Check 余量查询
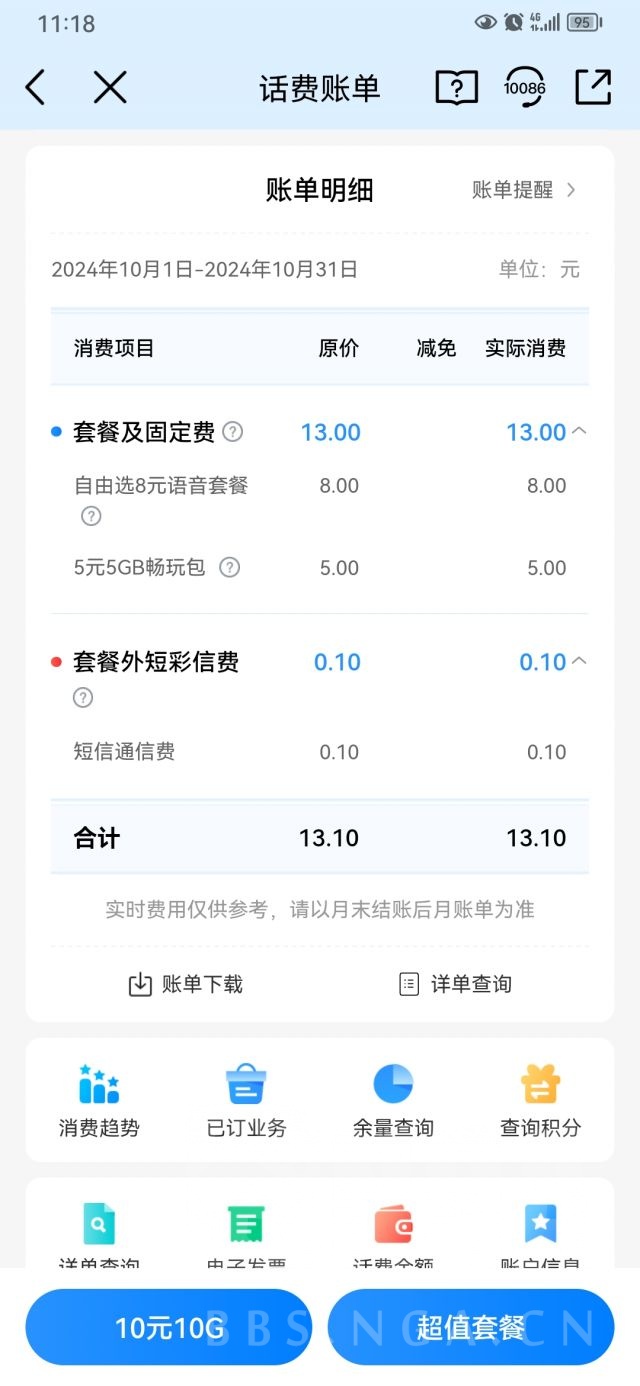Screen dimensions: 640x1386 (x=393, y=1101)
